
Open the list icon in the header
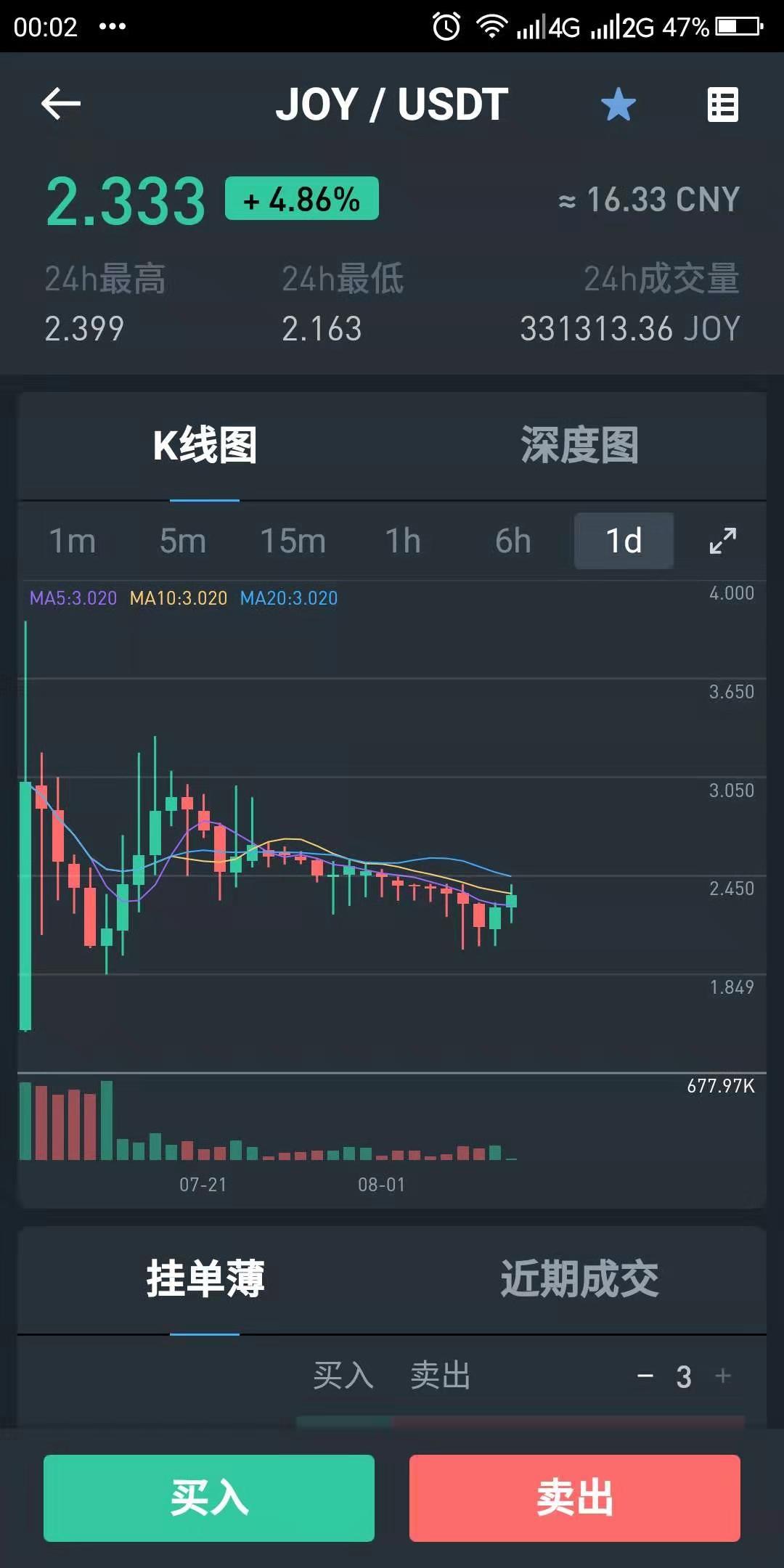pos(722,105)
